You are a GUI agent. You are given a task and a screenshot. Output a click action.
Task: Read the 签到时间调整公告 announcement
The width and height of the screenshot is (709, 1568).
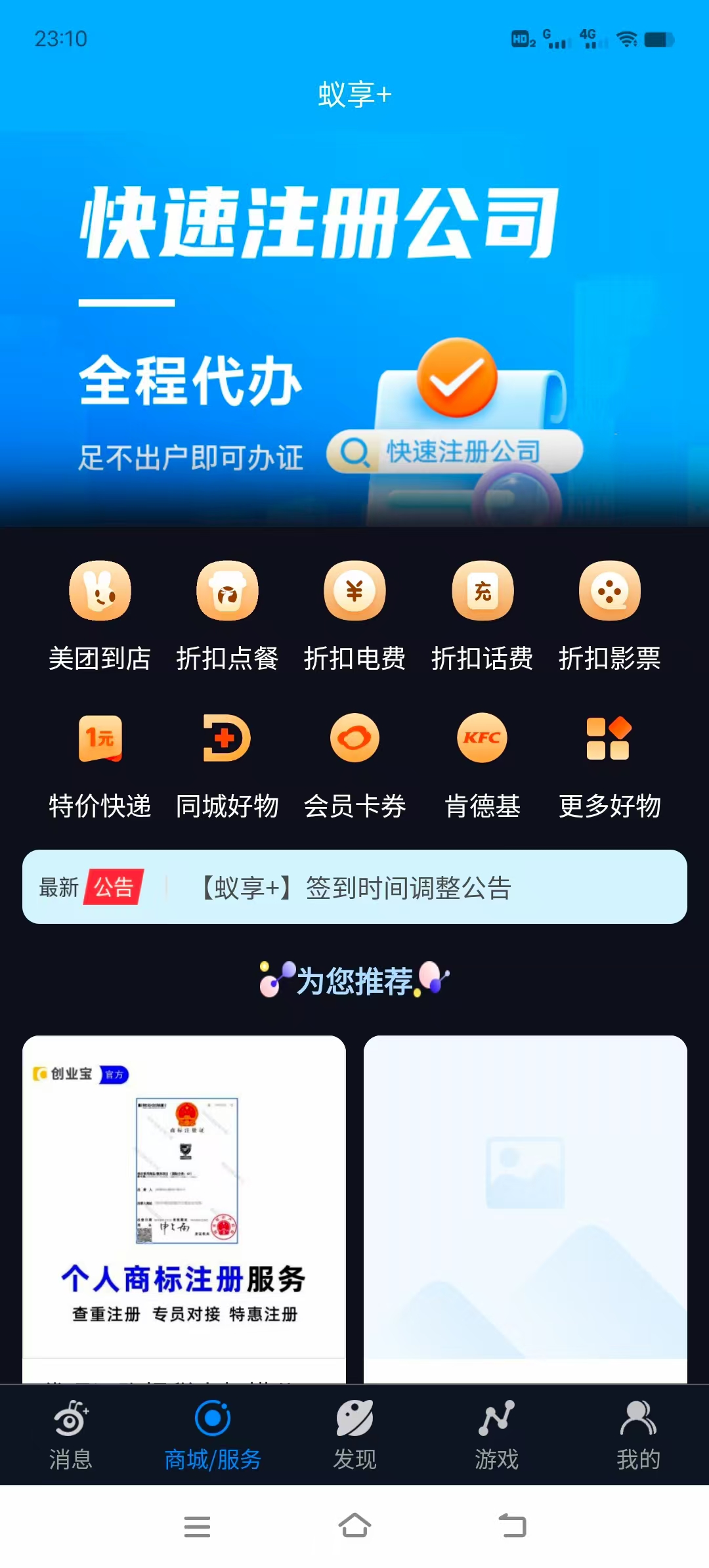[354, 887]
